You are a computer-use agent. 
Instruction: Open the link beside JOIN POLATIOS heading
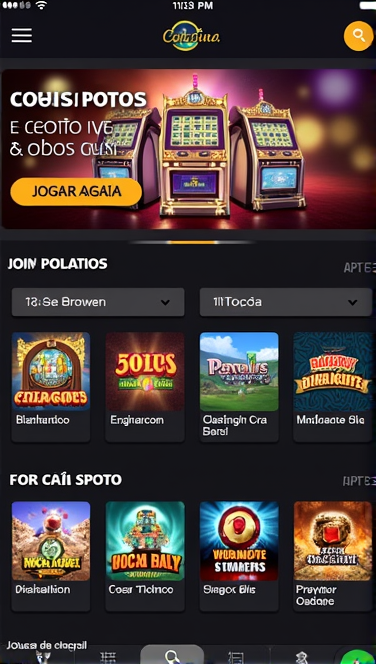click(x=359, y=268)
